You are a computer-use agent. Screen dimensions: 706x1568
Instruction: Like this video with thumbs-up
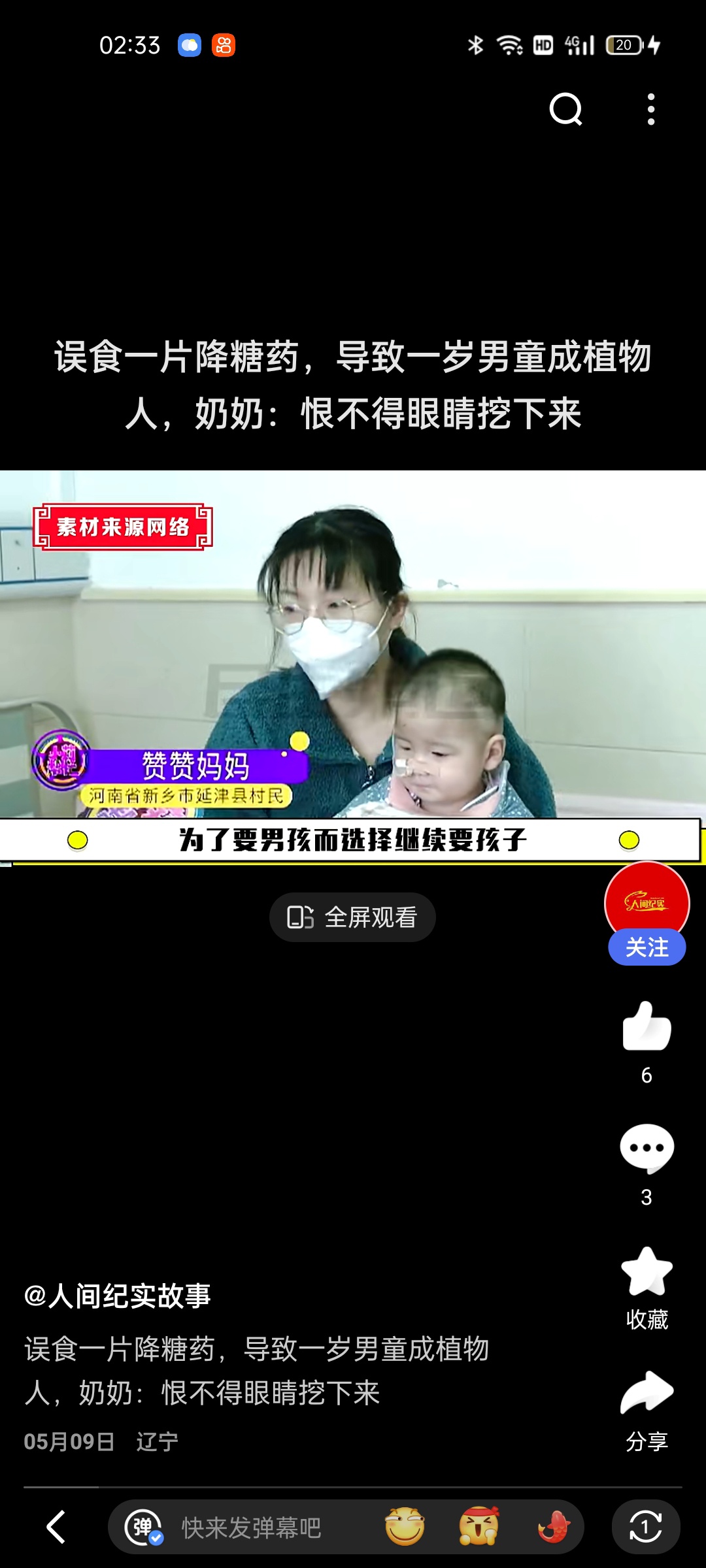[x=647, y=1027]
